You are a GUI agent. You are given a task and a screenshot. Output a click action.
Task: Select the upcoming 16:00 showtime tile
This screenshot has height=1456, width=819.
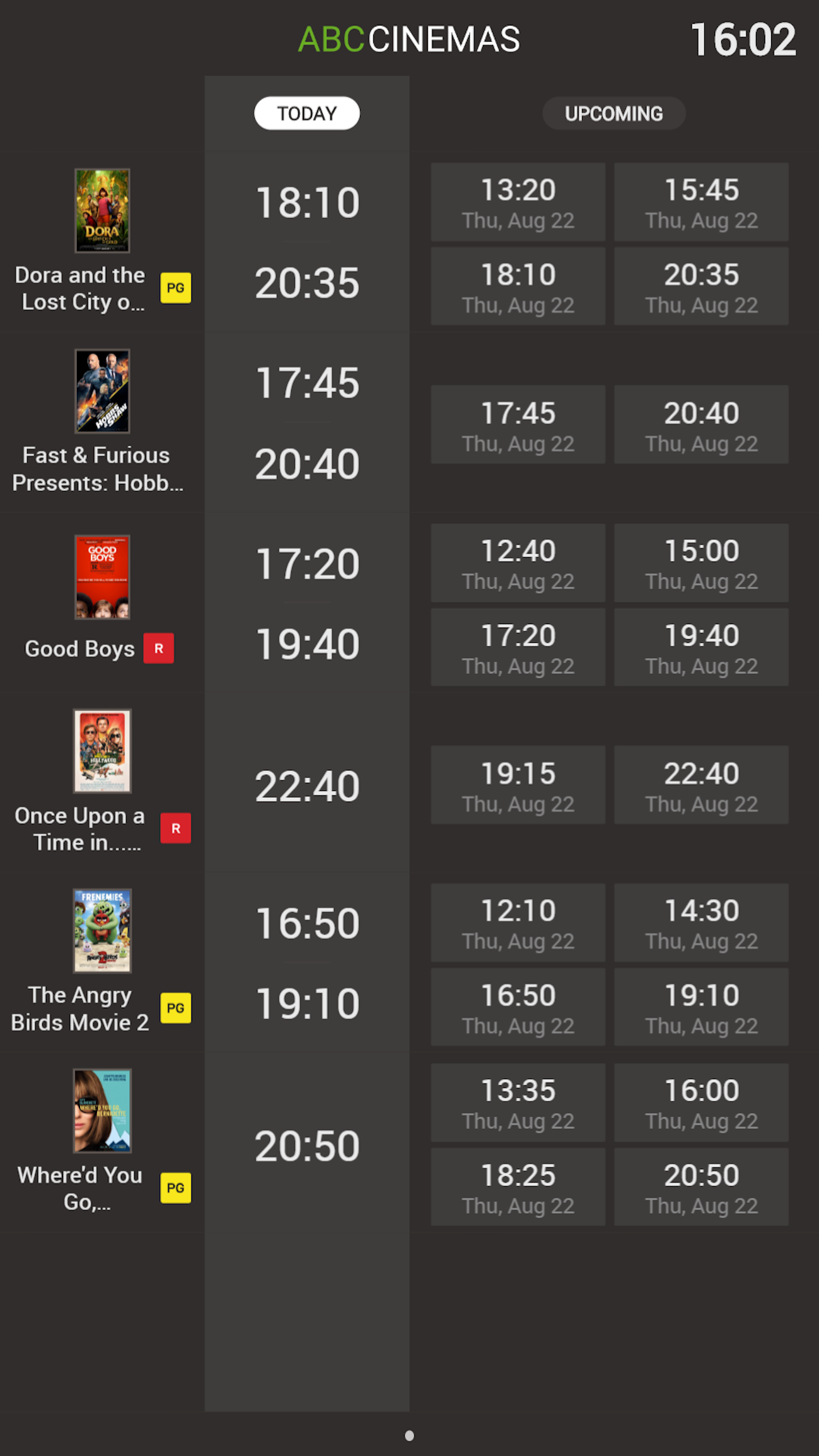(x=701, y=1103)
